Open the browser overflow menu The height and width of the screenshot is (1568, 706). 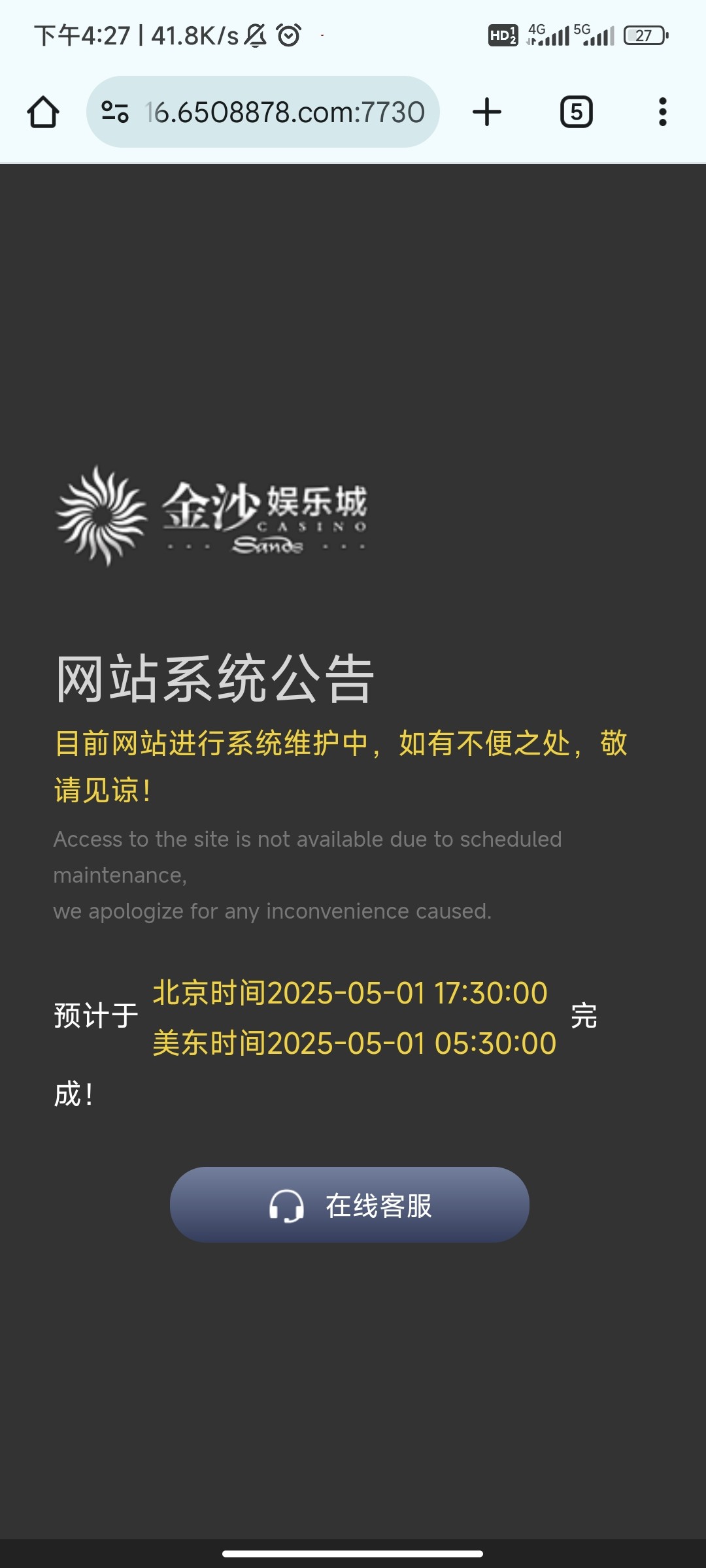click(x=662, y=112)
